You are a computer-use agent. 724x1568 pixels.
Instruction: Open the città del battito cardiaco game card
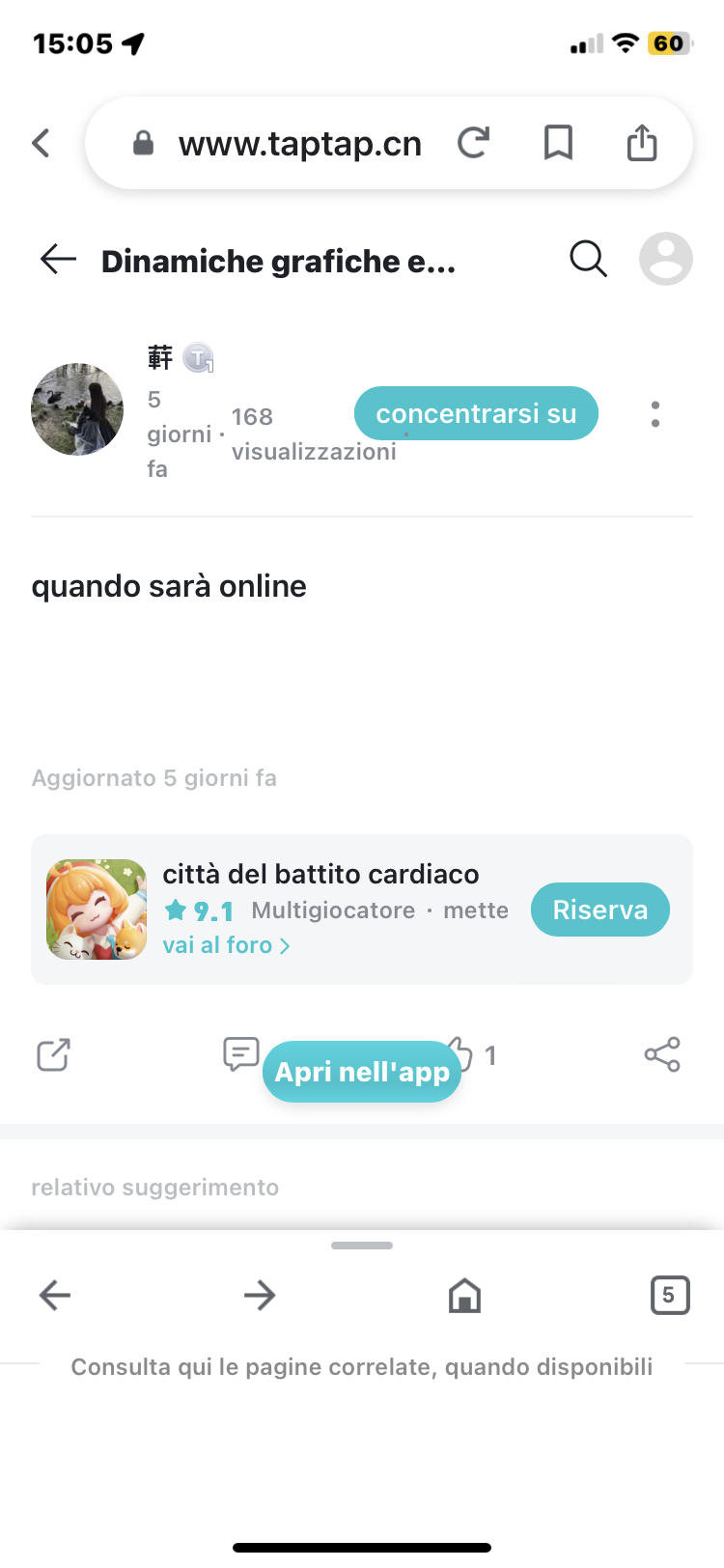click(320, 875)
